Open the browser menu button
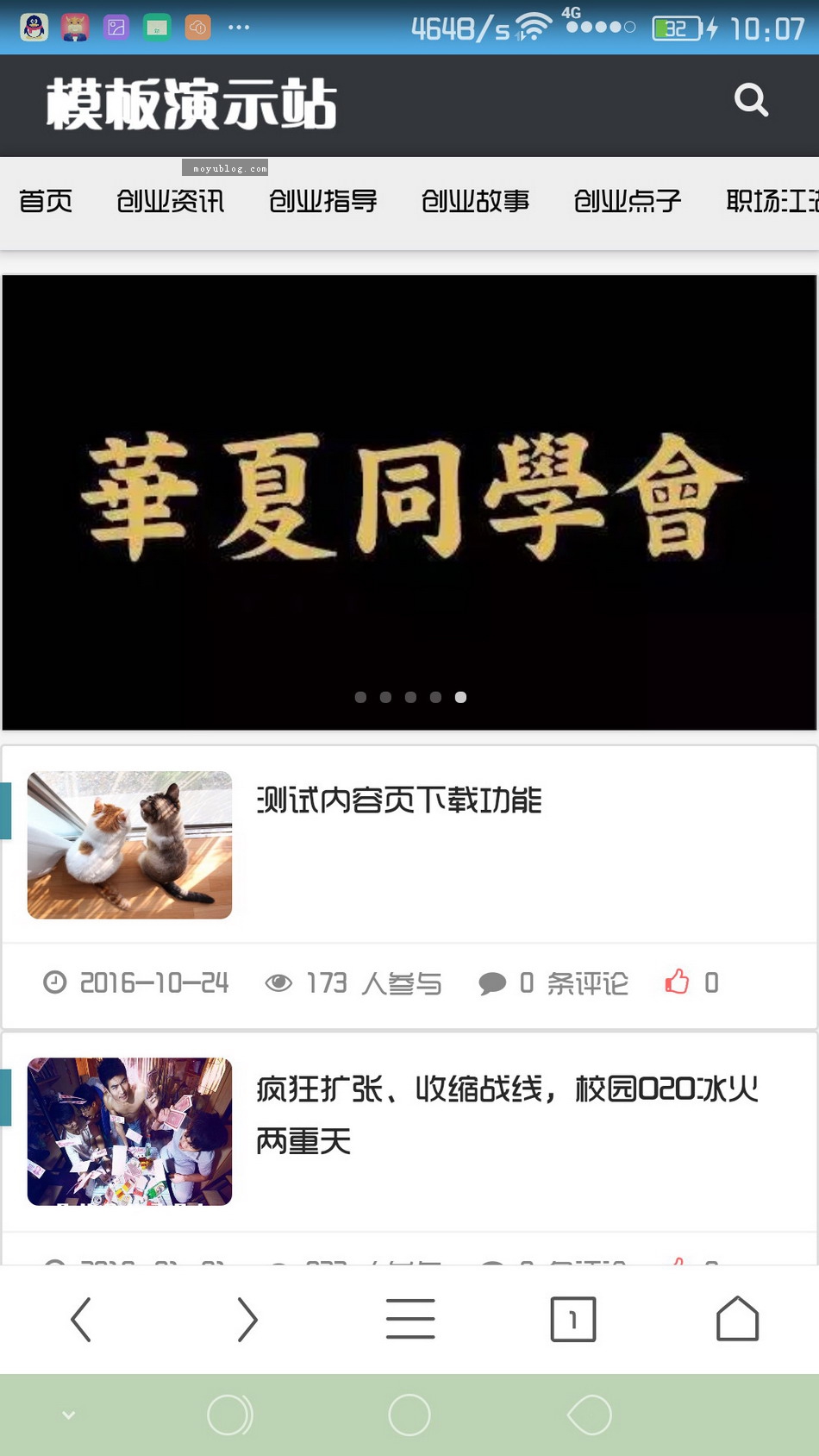Screen dimensions: 819x1456 point(410,1319)
